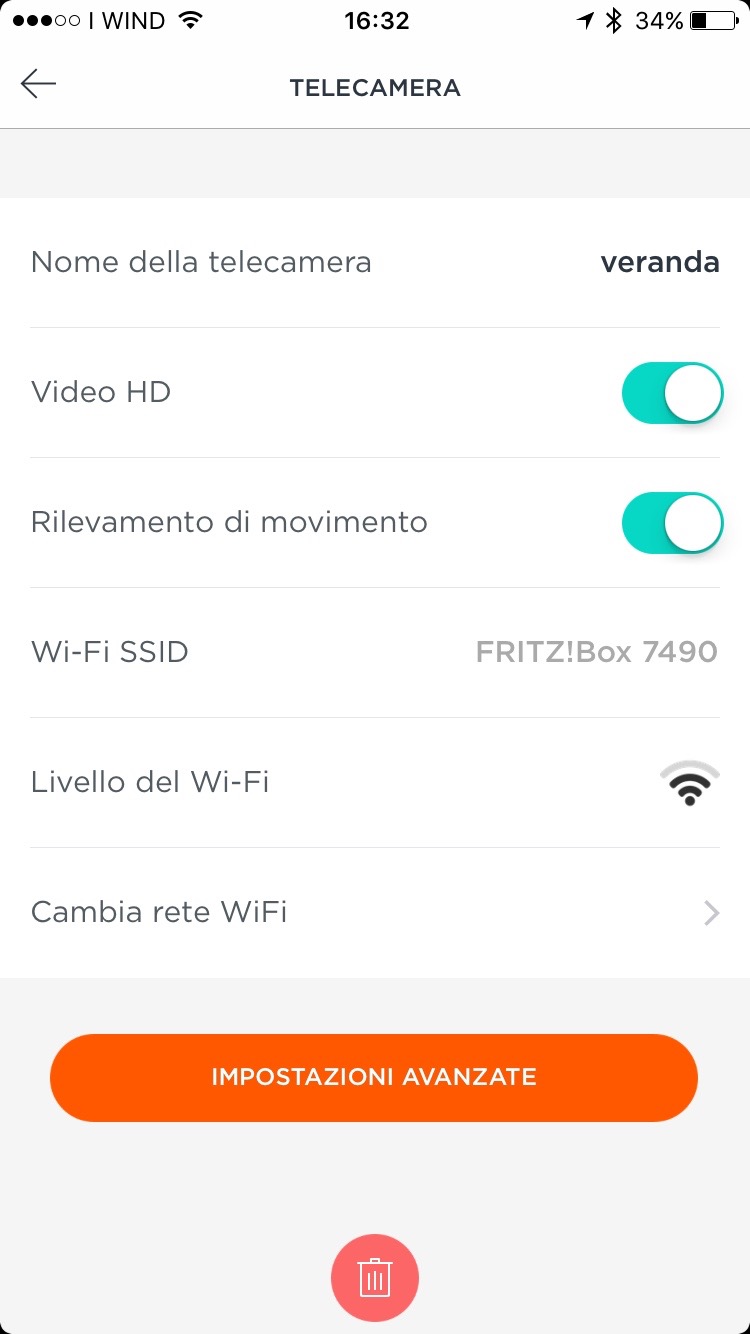Turn off the Video HD switch

(x=672, y=393)
